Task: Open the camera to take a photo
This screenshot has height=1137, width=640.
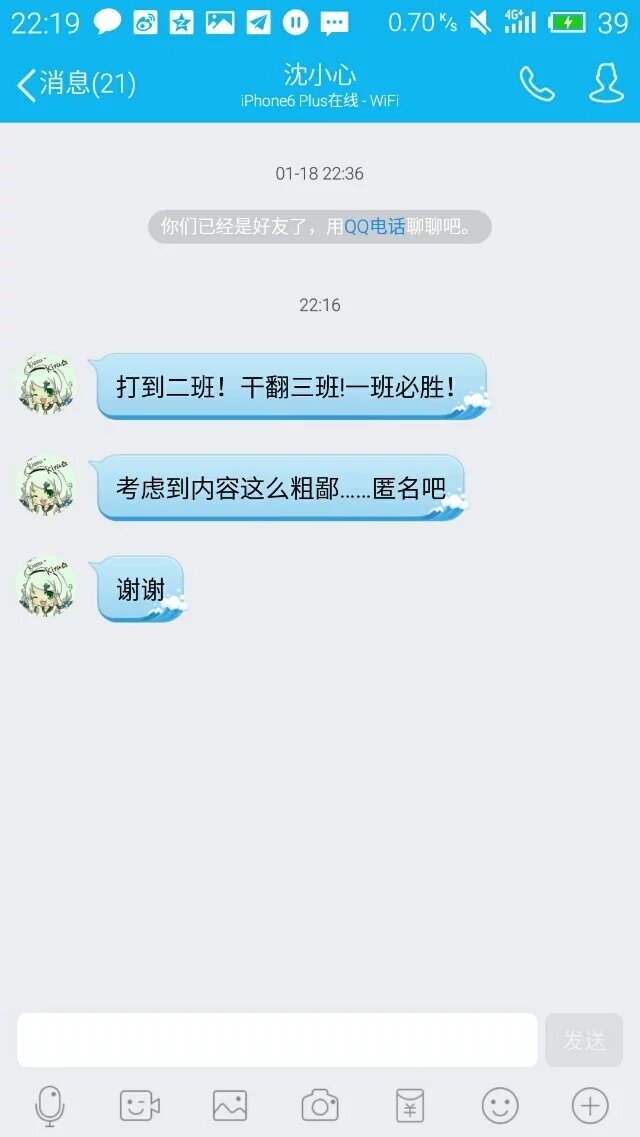Action: (320, 1106)
